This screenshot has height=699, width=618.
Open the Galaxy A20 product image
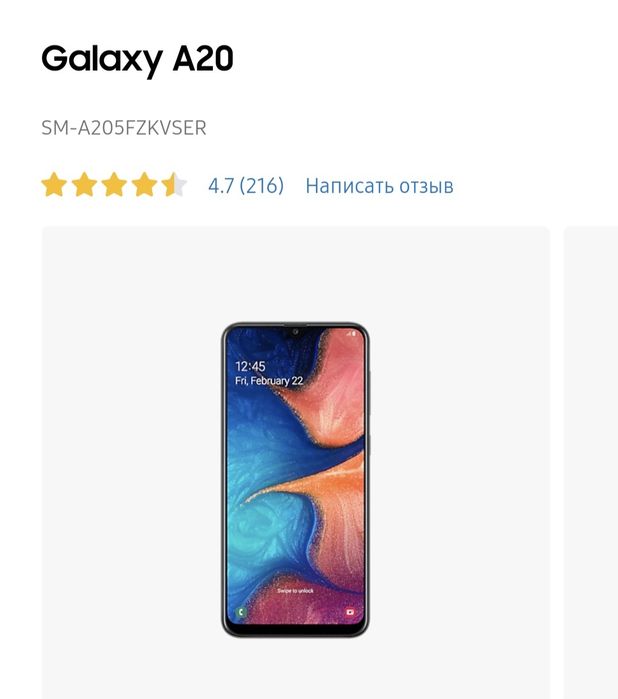pos(295,480)
